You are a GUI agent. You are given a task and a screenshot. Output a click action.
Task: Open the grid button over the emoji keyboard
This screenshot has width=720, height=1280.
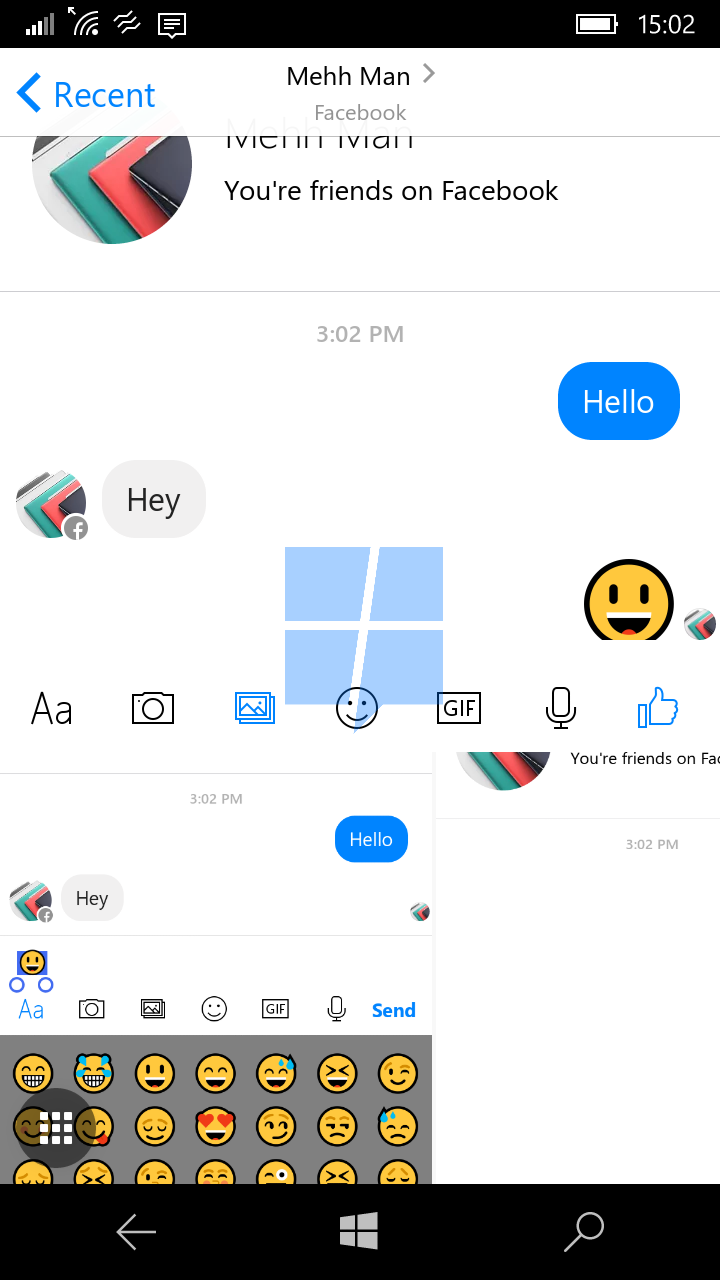[56, 1128]
